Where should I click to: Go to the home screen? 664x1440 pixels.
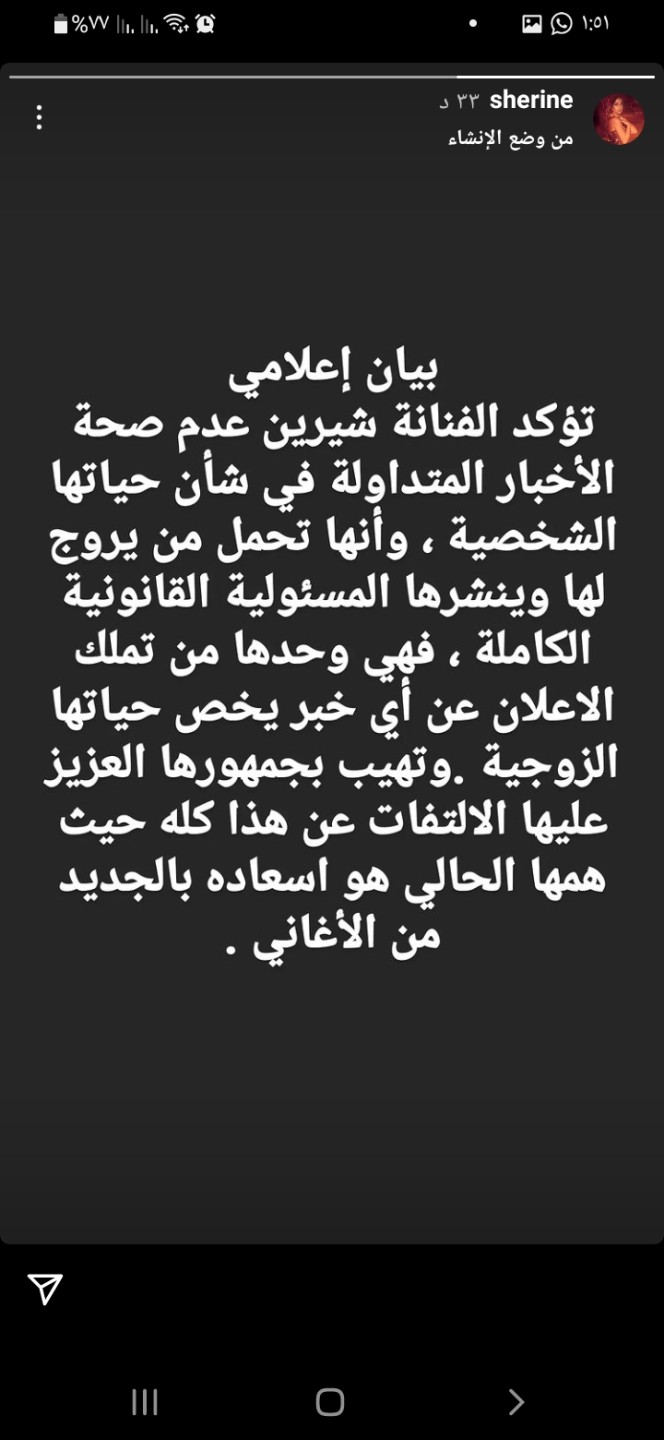pos(330,1402)
